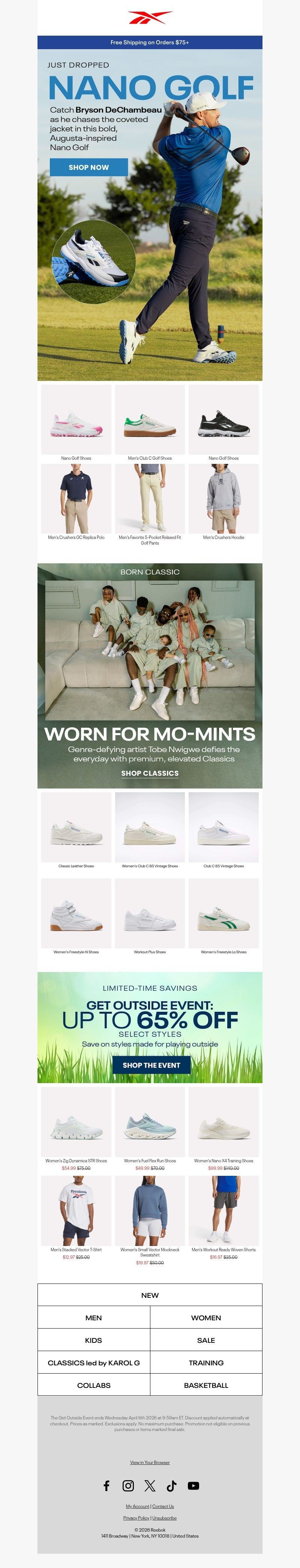
Task: Go to the WOMEN category
Action: click(205, 1318)
